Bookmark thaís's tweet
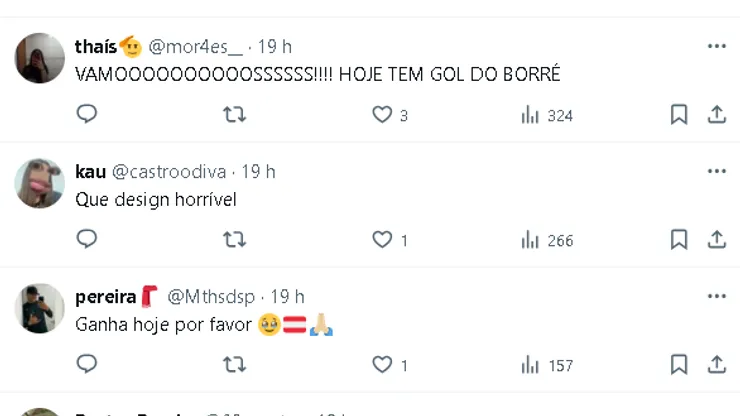740x416 pixels. pos(679,115)
